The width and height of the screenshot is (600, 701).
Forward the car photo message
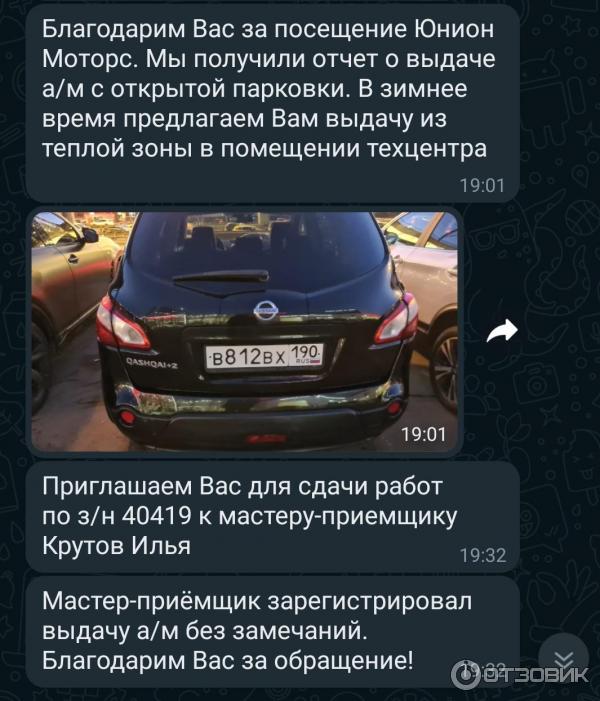pos(501,331)
